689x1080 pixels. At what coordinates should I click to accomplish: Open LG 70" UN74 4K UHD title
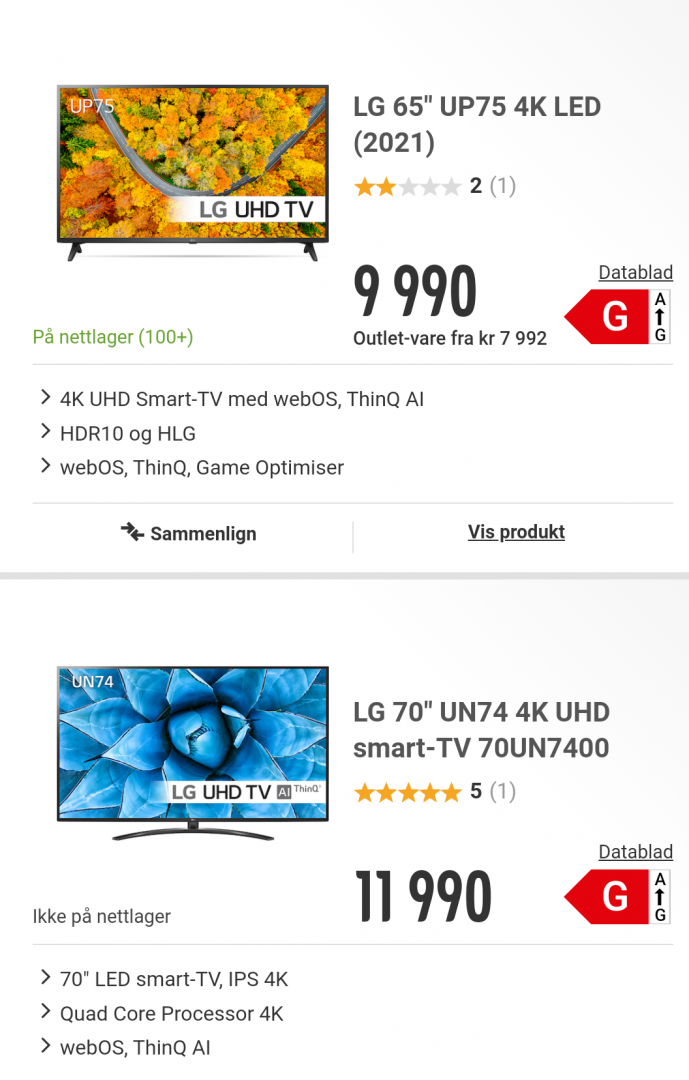click(x=481, y=730)
